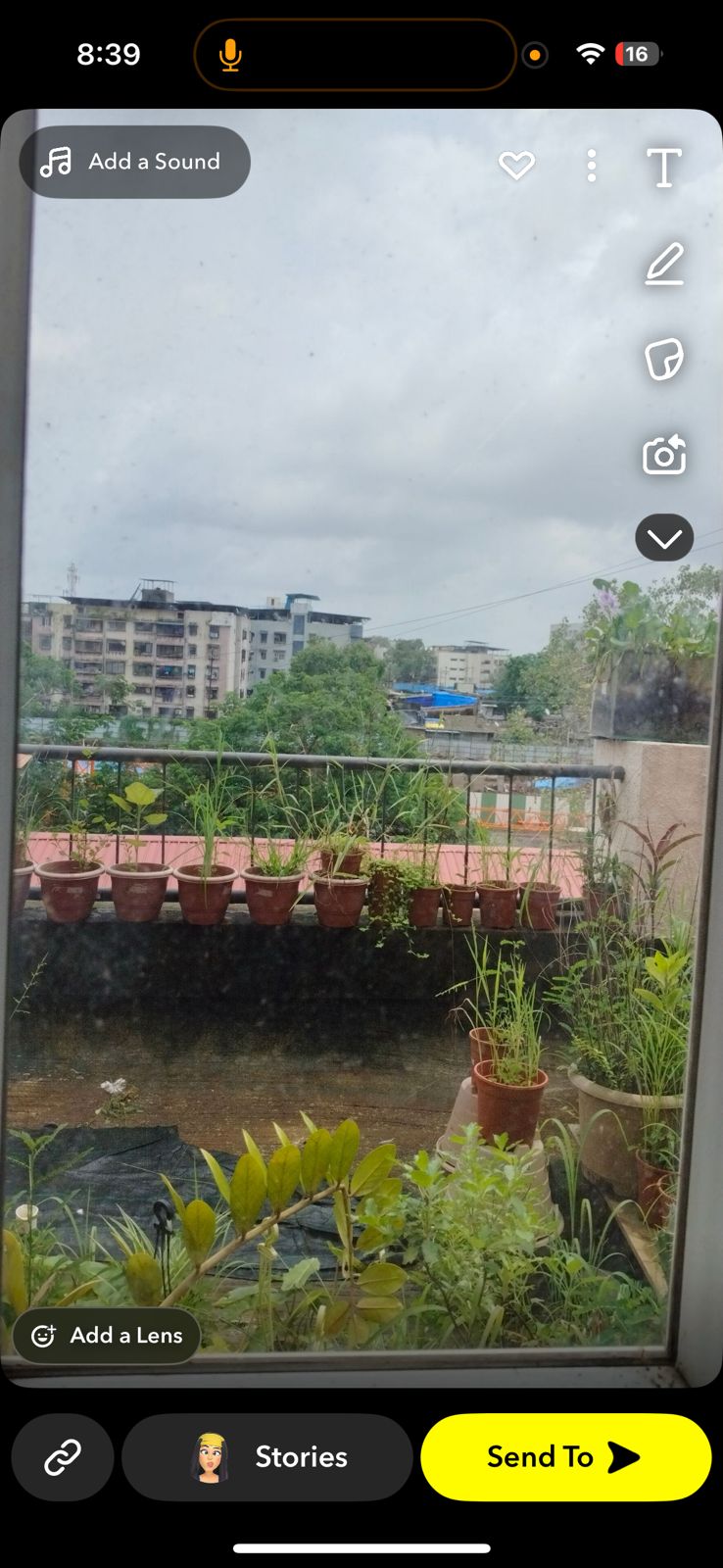Open the sticker picker
The image size is (723, 1568).
coord(663,359)
